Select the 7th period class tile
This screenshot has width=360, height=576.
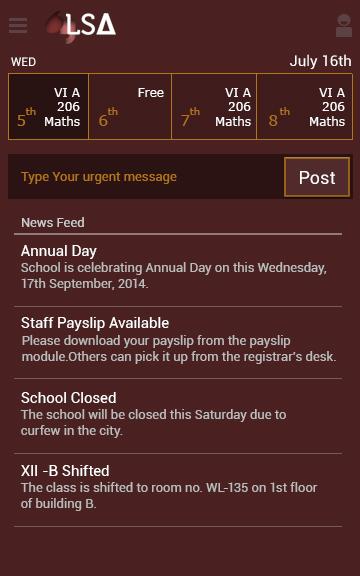214,107
